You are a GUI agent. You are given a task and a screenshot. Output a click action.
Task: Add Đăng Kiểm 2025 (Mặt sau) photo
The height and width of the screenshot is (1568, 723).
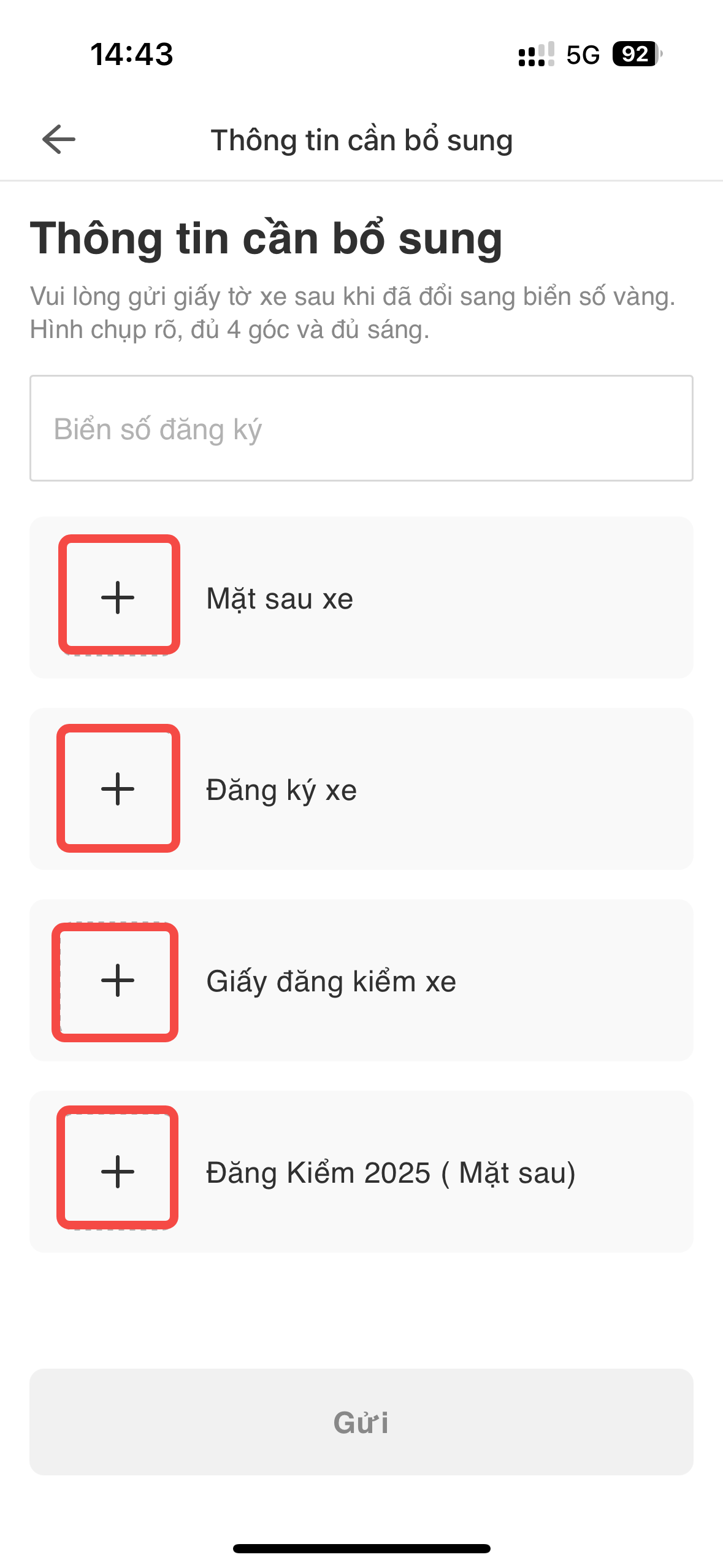[118, 1171]
